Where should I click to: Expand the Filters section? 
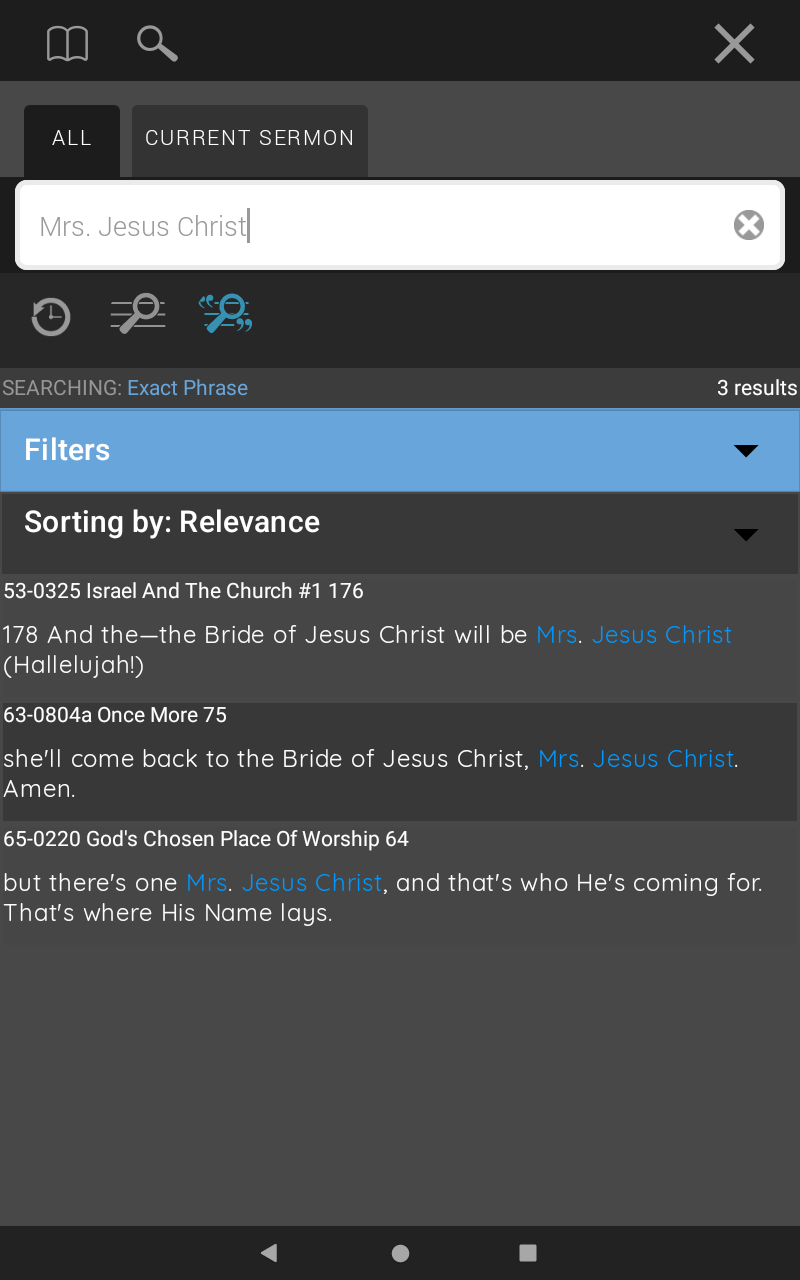pyautogui.click(x=400, y=450)
